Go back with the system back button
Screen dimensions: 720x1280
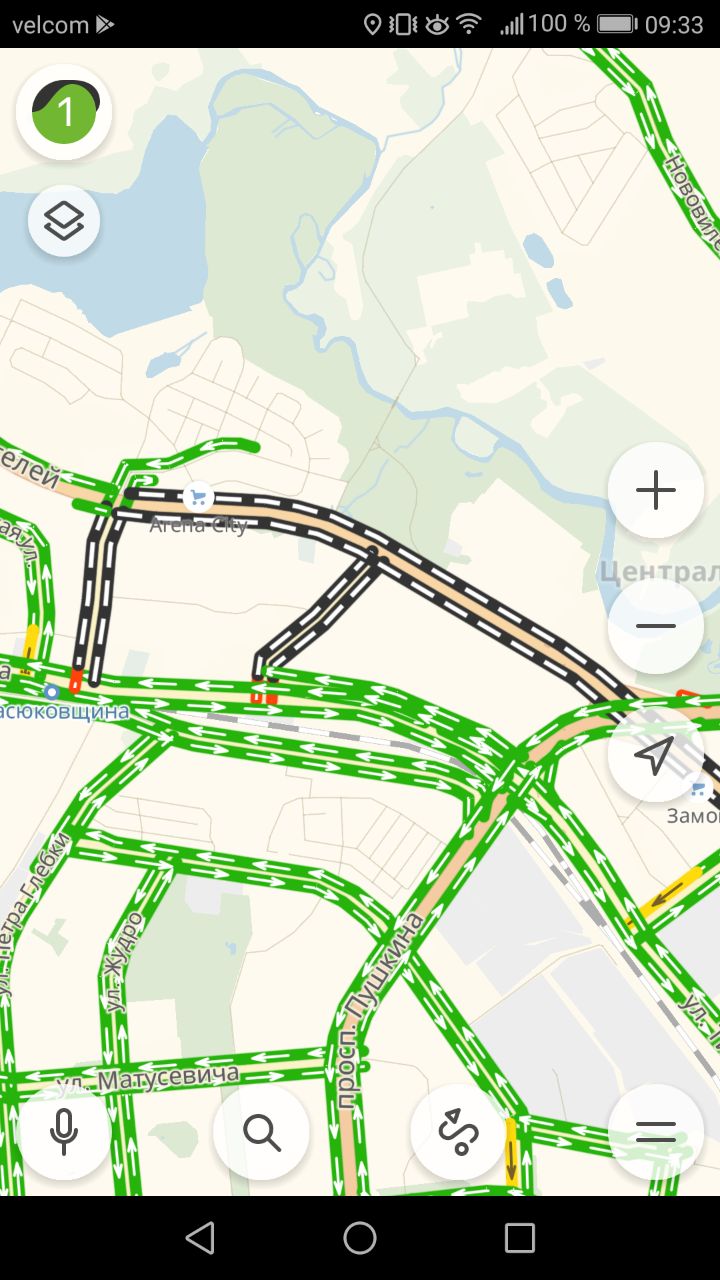(x=200, y=1238)
